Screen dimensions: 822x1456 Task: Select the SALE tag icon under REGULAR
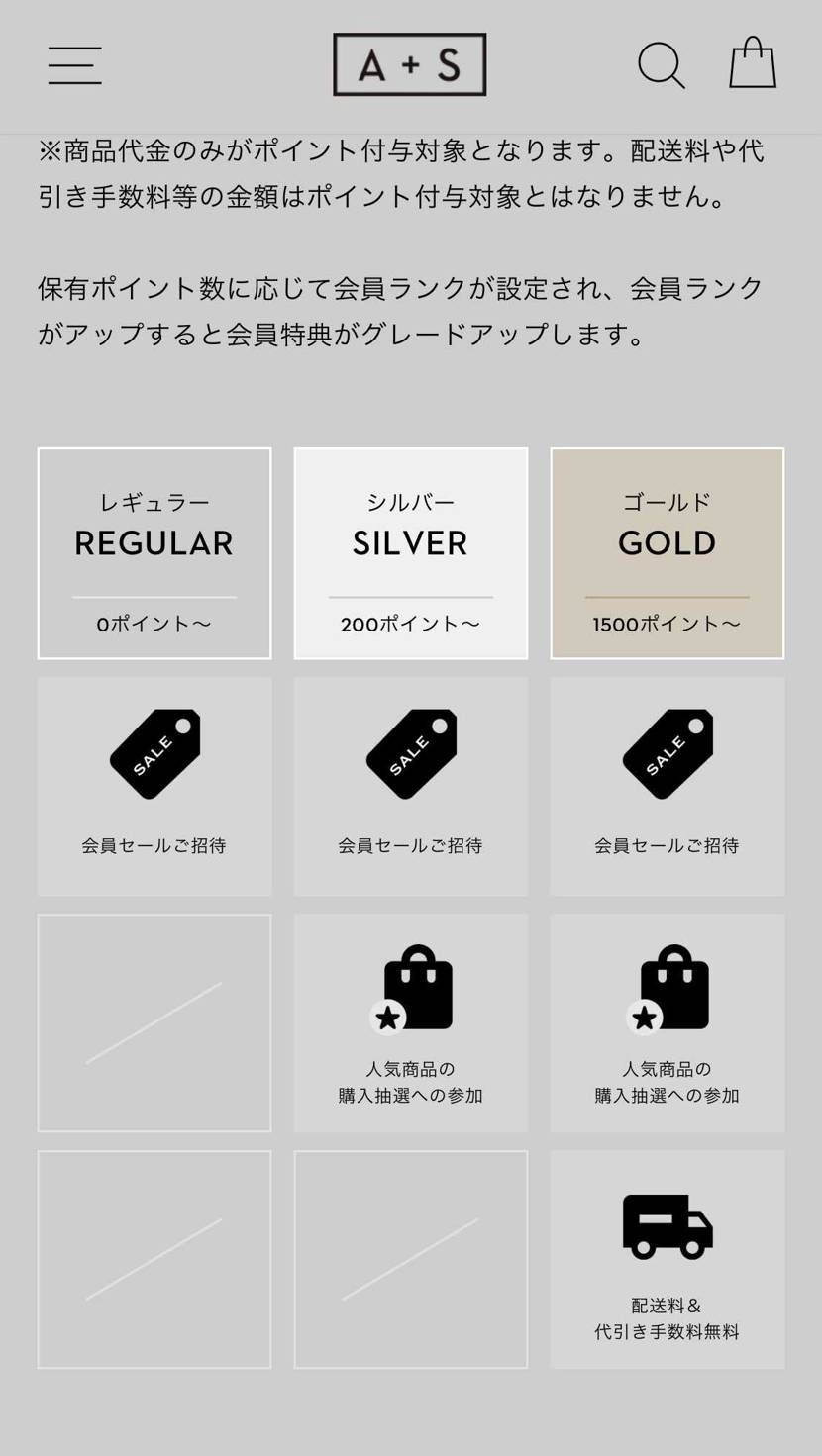[x=154, y=754]
